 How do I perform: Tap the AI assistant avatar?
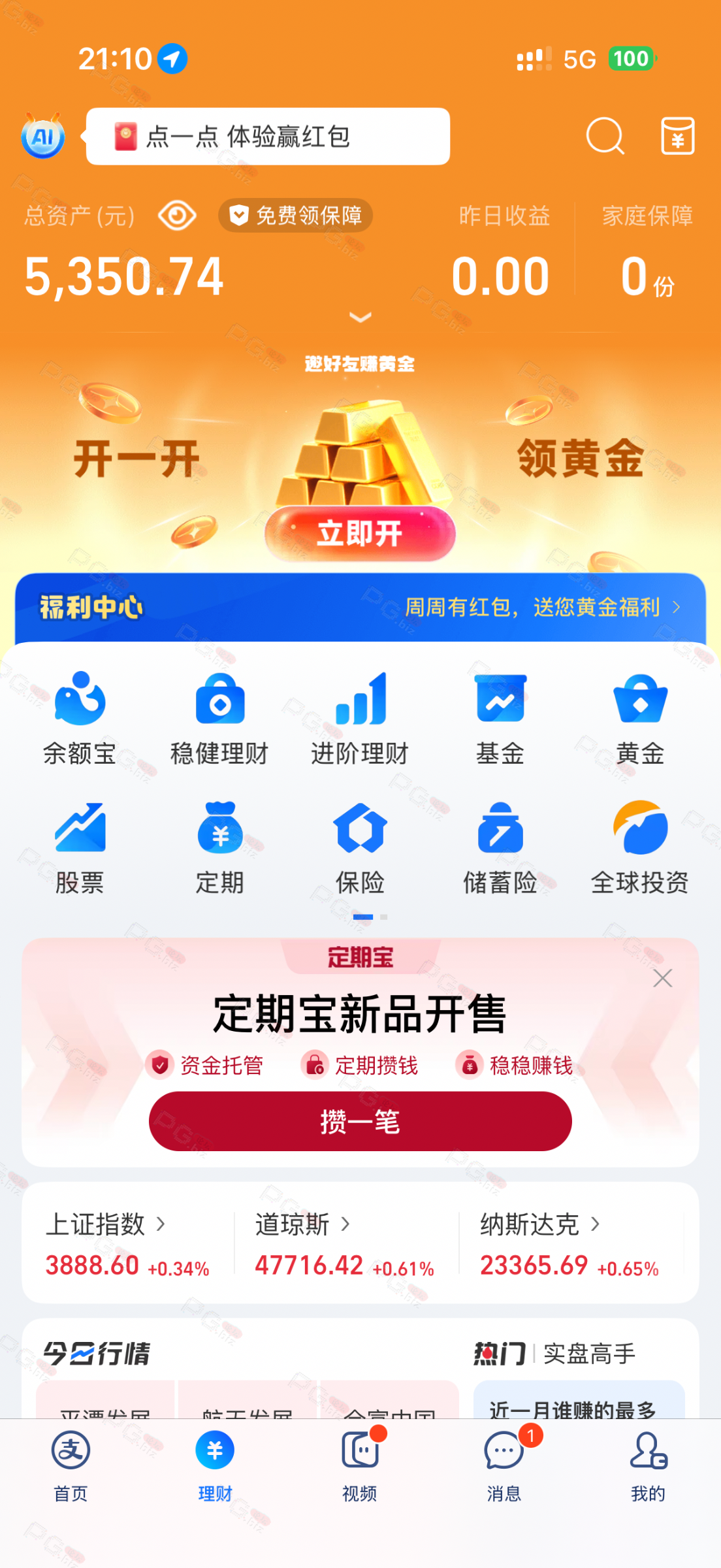43,136
